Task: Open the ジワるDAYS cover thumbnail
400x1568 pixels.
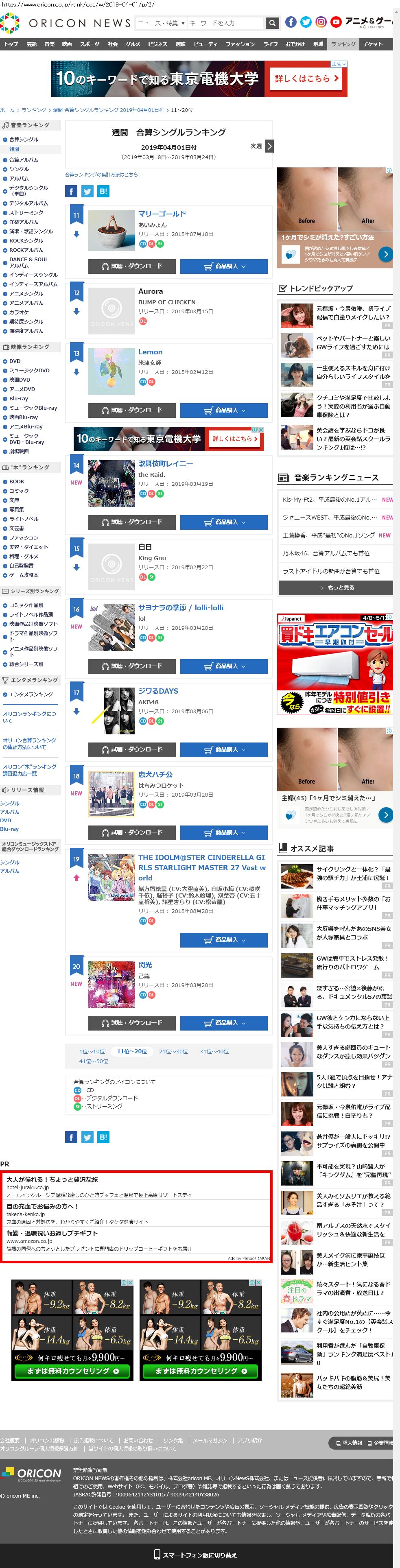Action: click(111, 710)
